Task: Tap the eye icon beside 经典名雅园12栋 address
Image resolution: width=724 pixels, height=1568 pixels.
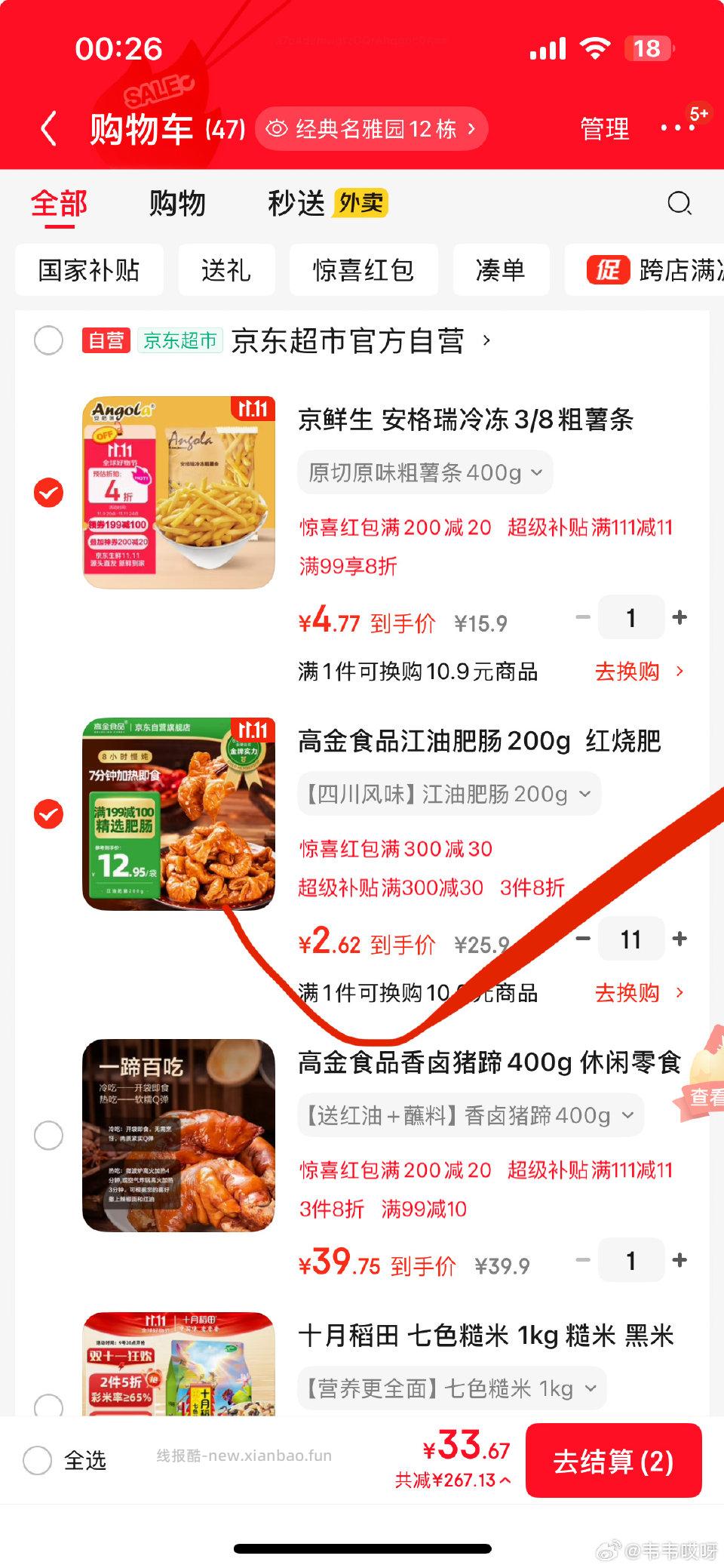Action: (x=278, y=128)
